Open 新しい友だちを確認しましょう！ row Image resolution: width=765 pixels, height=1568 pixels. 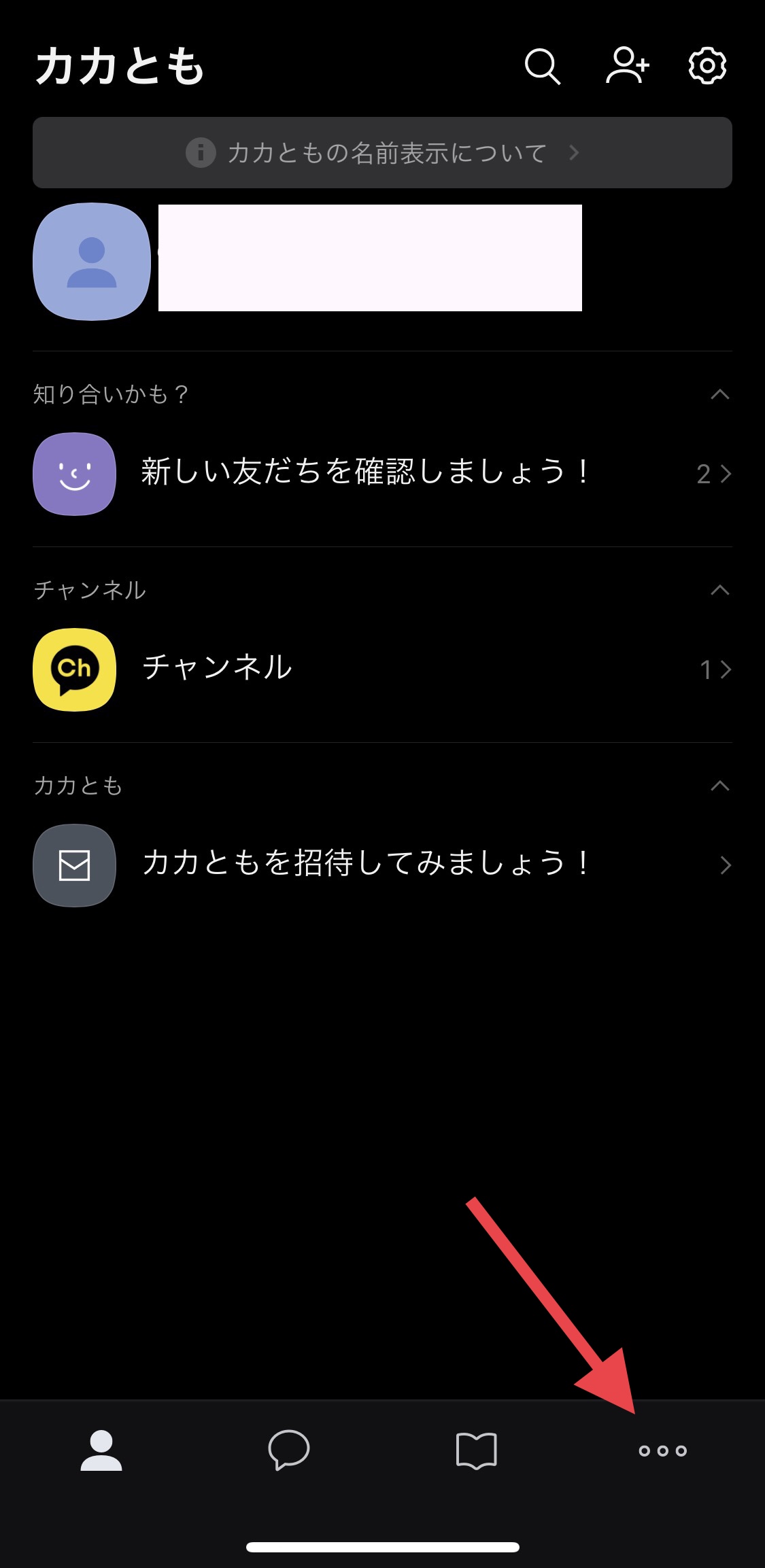click(382, 474)
